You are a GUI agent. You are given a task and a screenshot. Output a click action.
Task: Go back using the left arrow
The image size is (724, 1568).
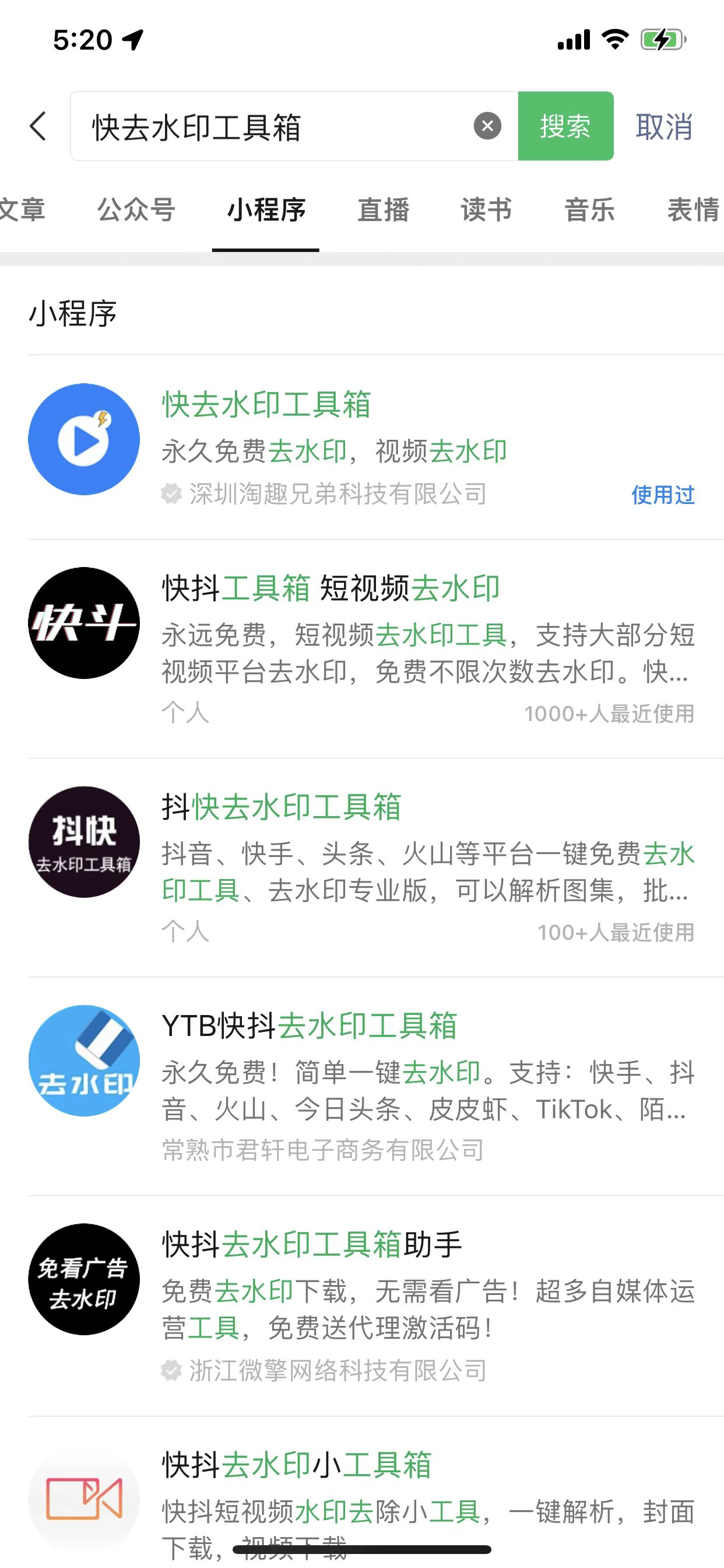tap(38, 127)
